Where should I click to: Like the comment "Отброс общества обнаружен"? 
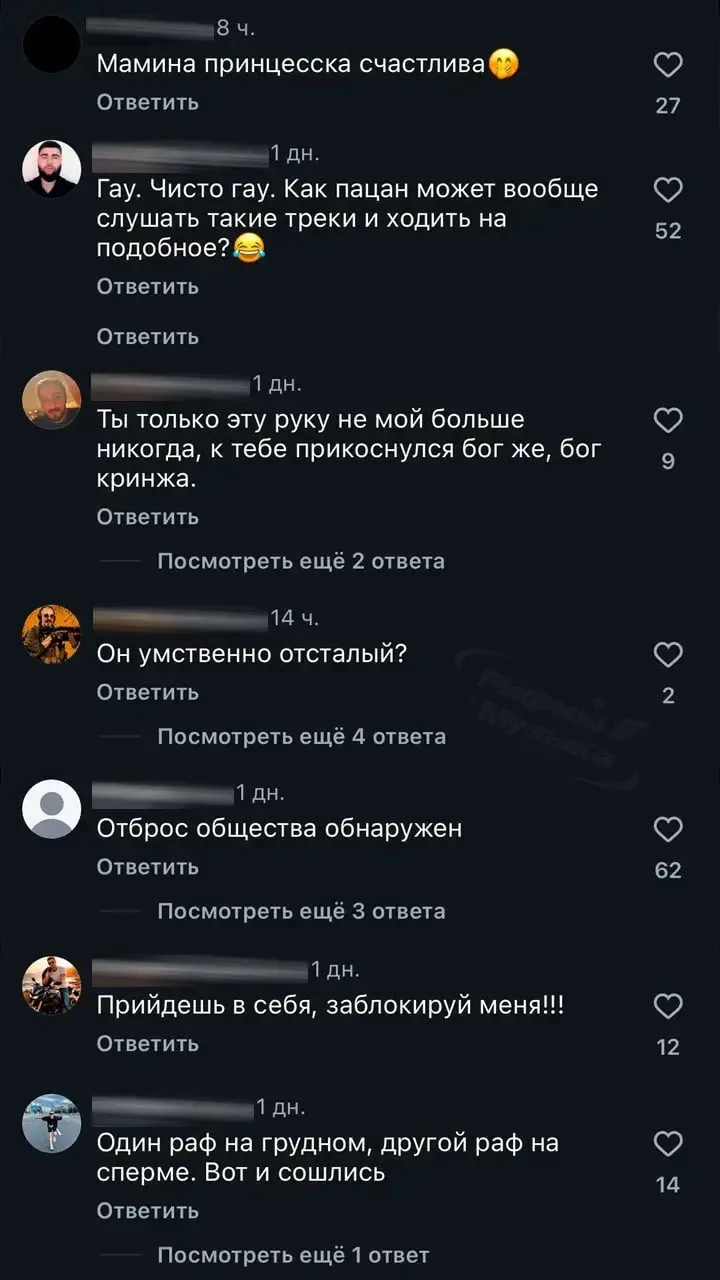pyautogui.click(x=667, y=829)
